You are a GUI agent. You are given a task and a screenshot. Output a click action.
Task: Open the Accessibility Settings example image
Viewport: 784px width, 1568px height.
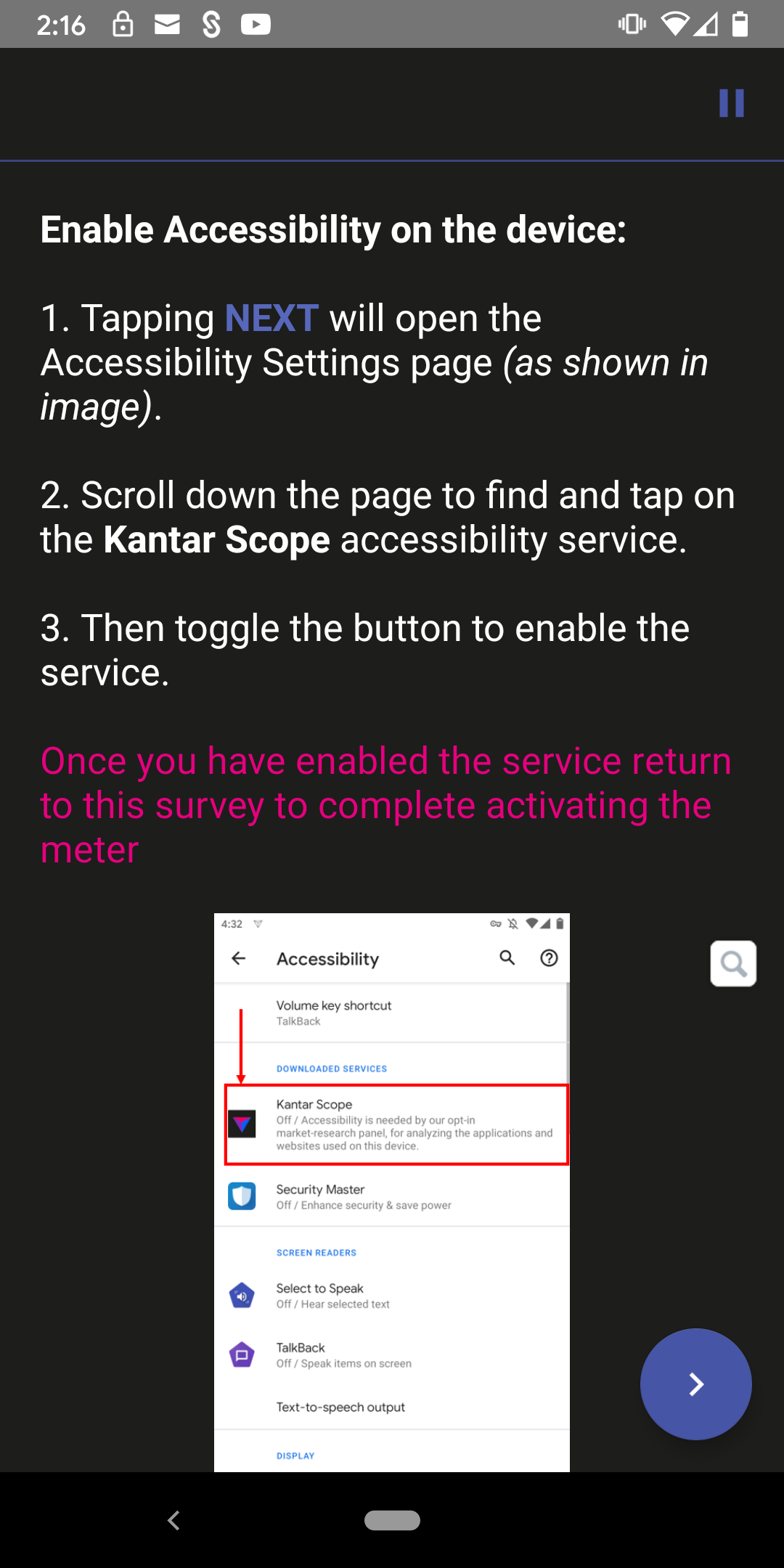coord(392,1192)
